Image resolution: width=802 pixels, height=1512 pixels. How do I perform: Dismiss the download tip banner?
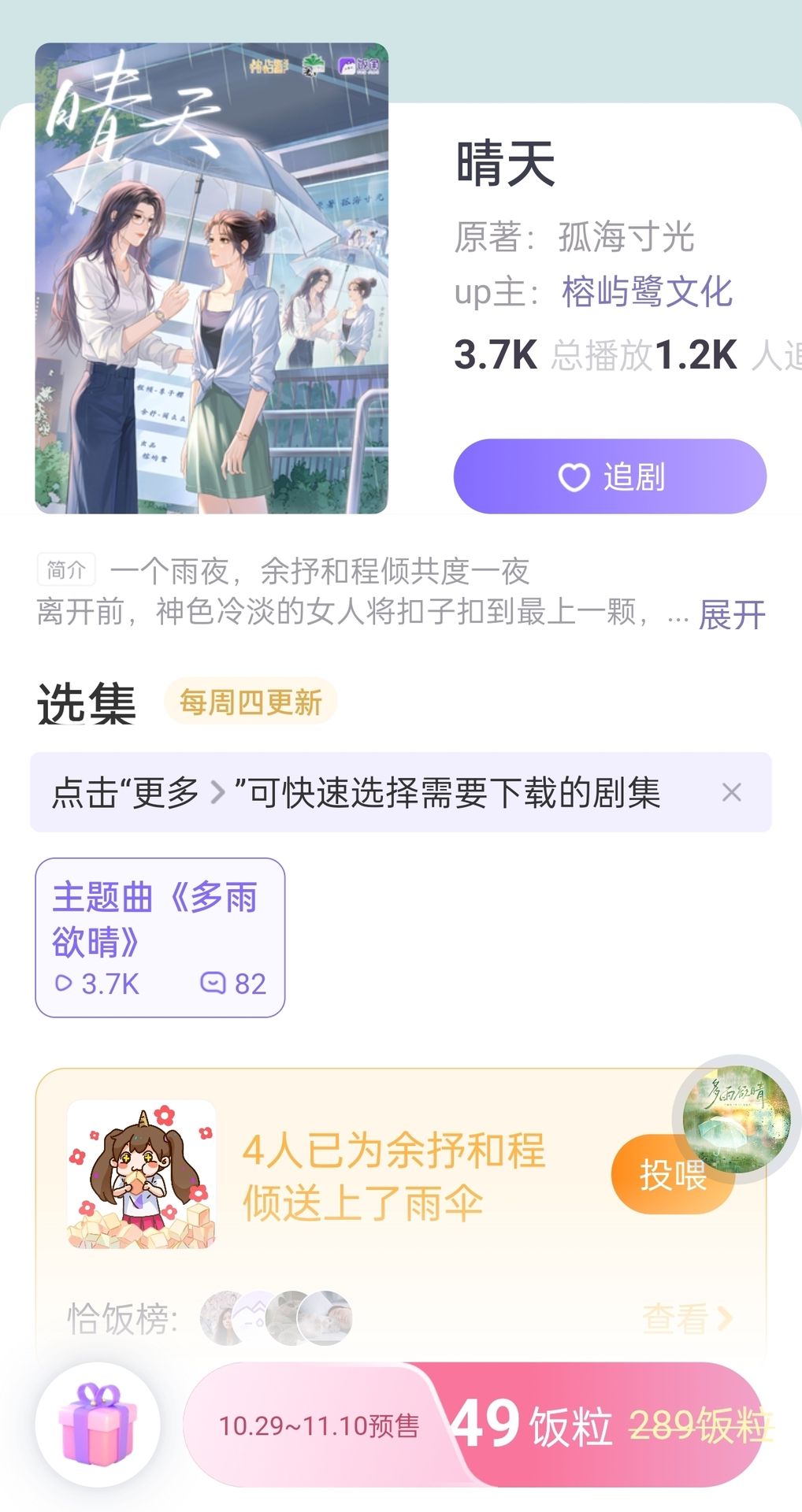point(731,792)
